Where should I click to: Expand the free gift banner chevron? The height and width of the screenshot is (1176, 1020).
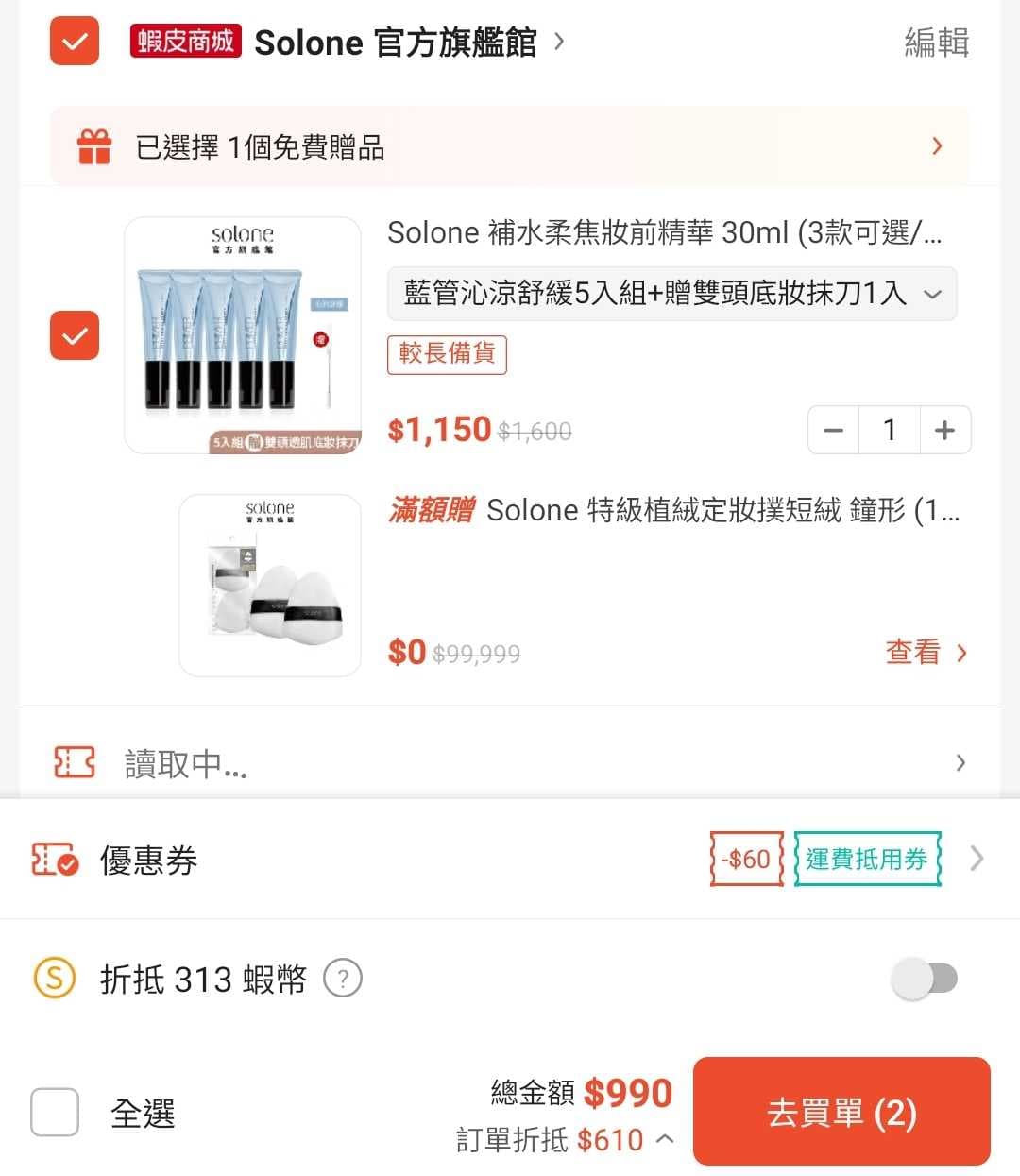coord(937,146)
